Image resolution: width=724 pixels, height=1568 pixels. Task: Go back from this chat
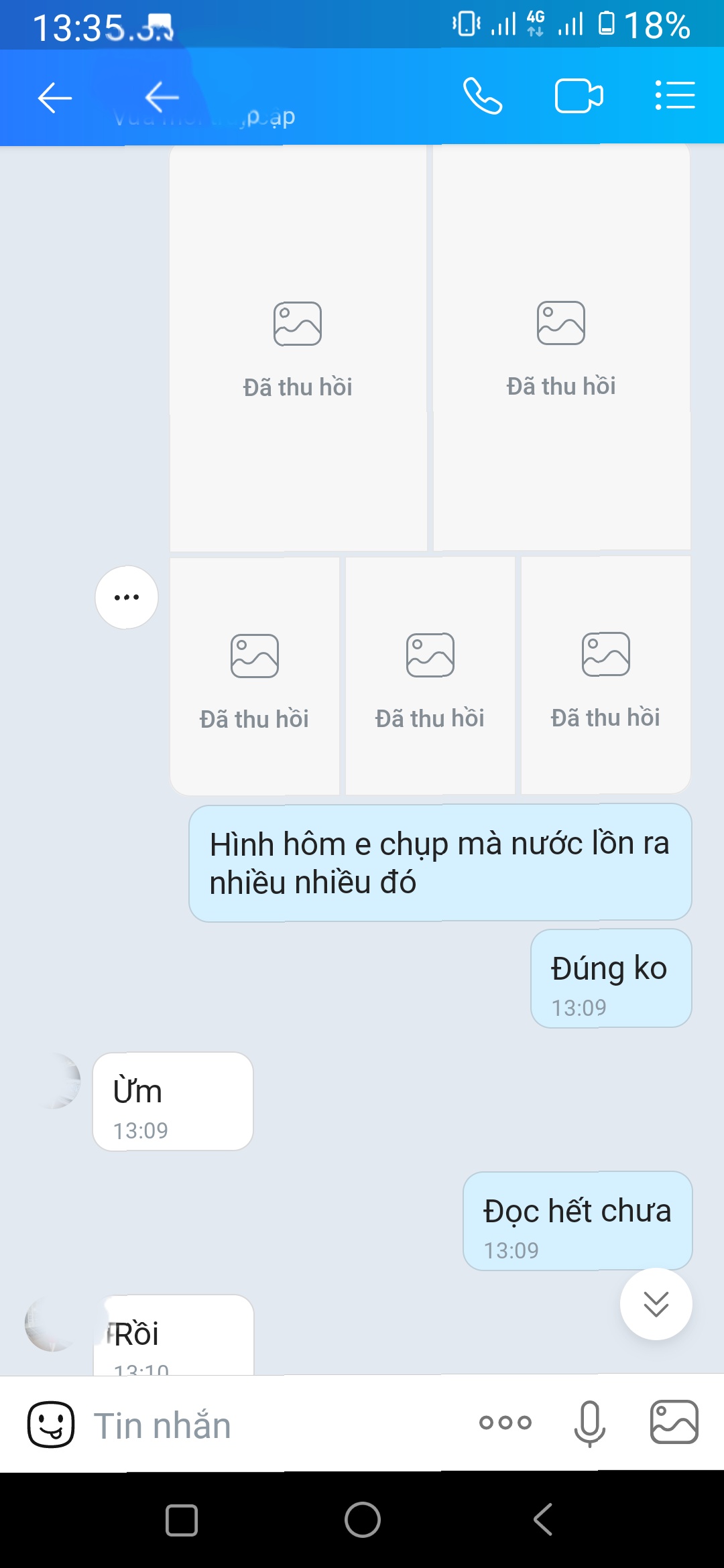pos(55,98)
